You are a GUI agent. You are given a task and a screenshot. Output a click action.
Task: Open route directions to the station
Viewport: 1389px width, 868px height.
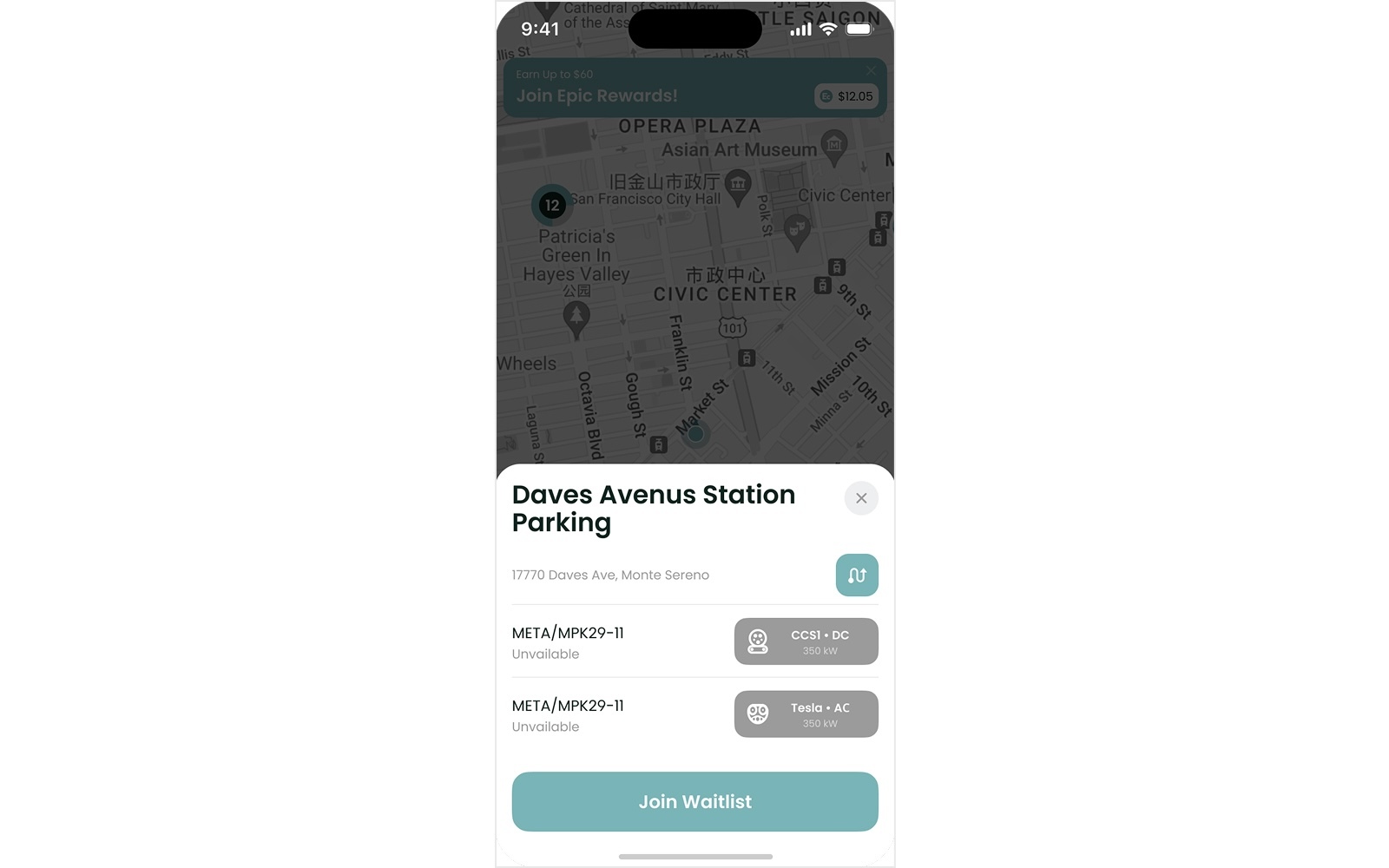coord(856,575)
